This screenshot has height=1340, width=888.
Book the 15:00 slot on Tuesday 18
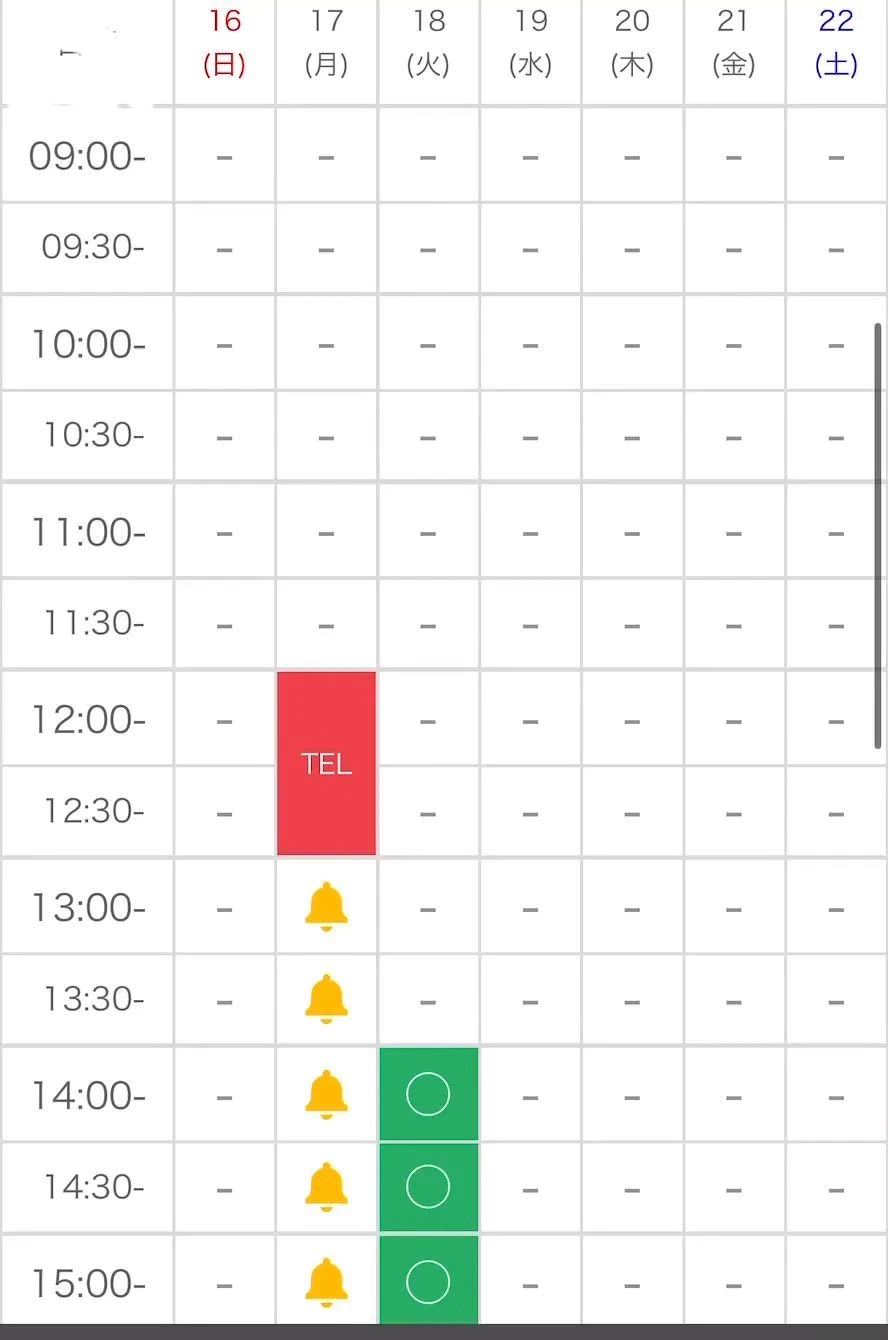428,1281
